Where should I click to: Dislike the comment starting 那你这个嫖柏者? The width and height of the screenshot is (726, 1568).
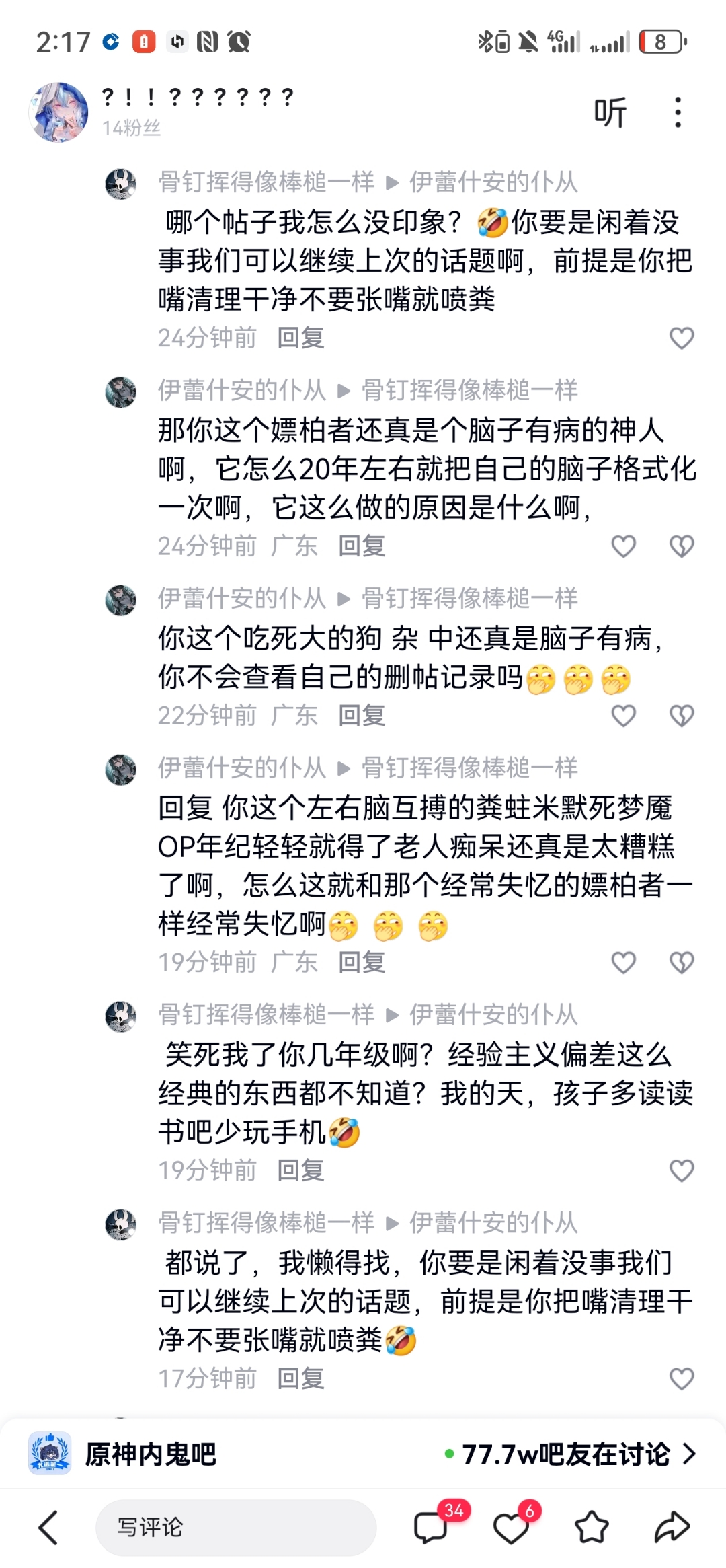pos(681,546)
